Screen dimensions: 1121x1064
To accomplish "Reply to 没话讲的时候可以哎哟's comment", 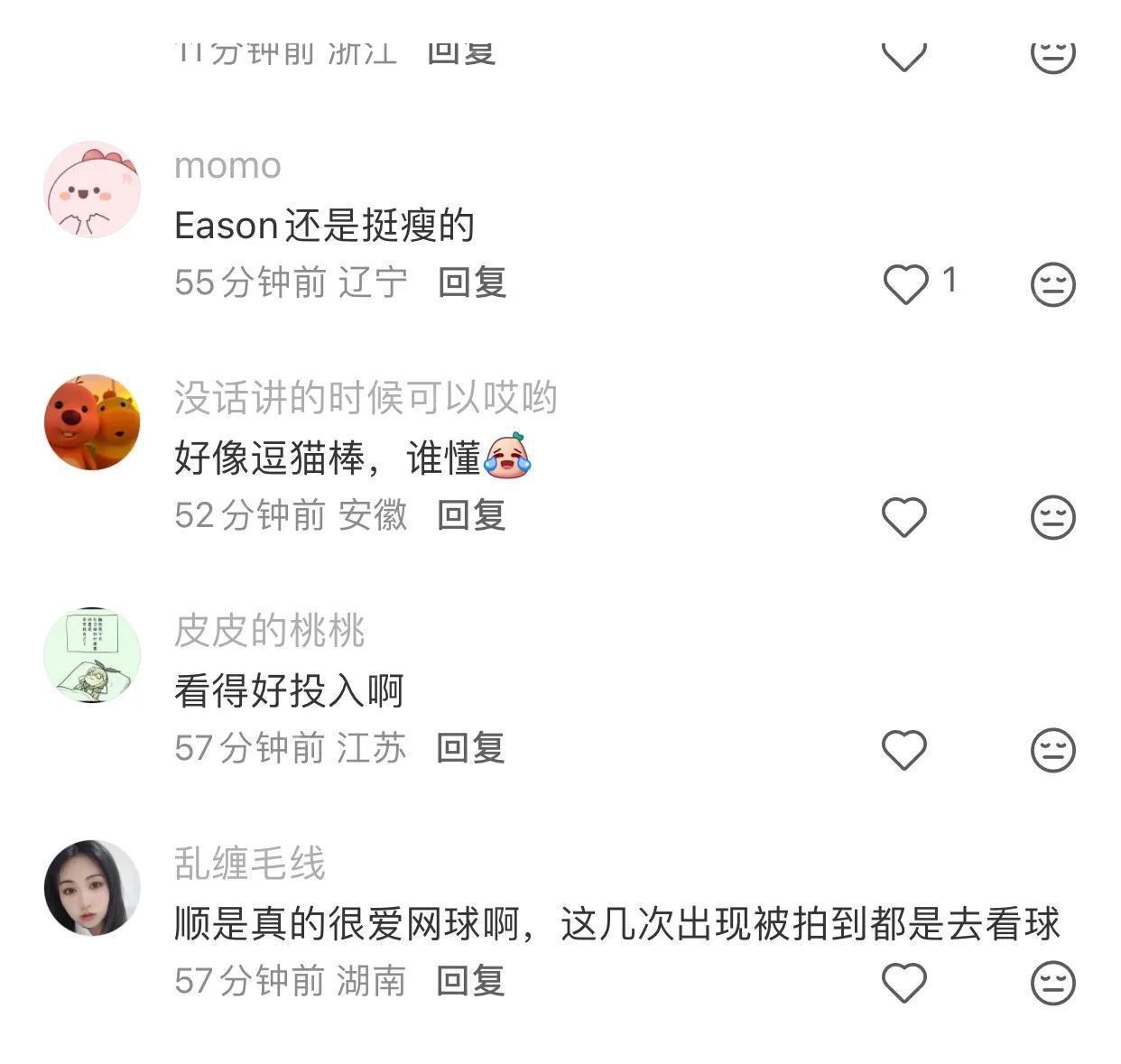I will pos(471,515).
